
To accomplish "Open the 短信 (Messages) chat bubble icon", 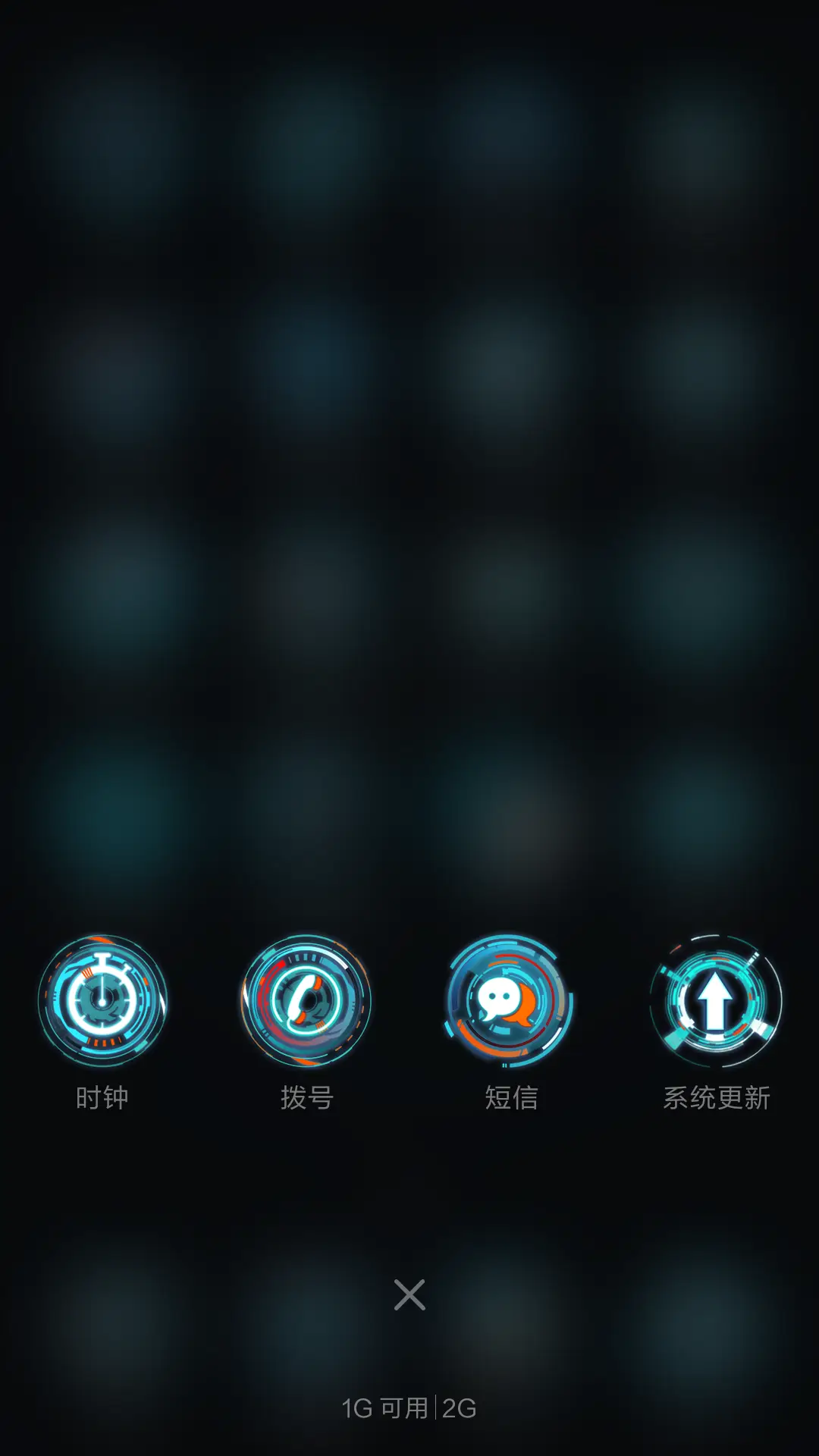I will [512, 999].
